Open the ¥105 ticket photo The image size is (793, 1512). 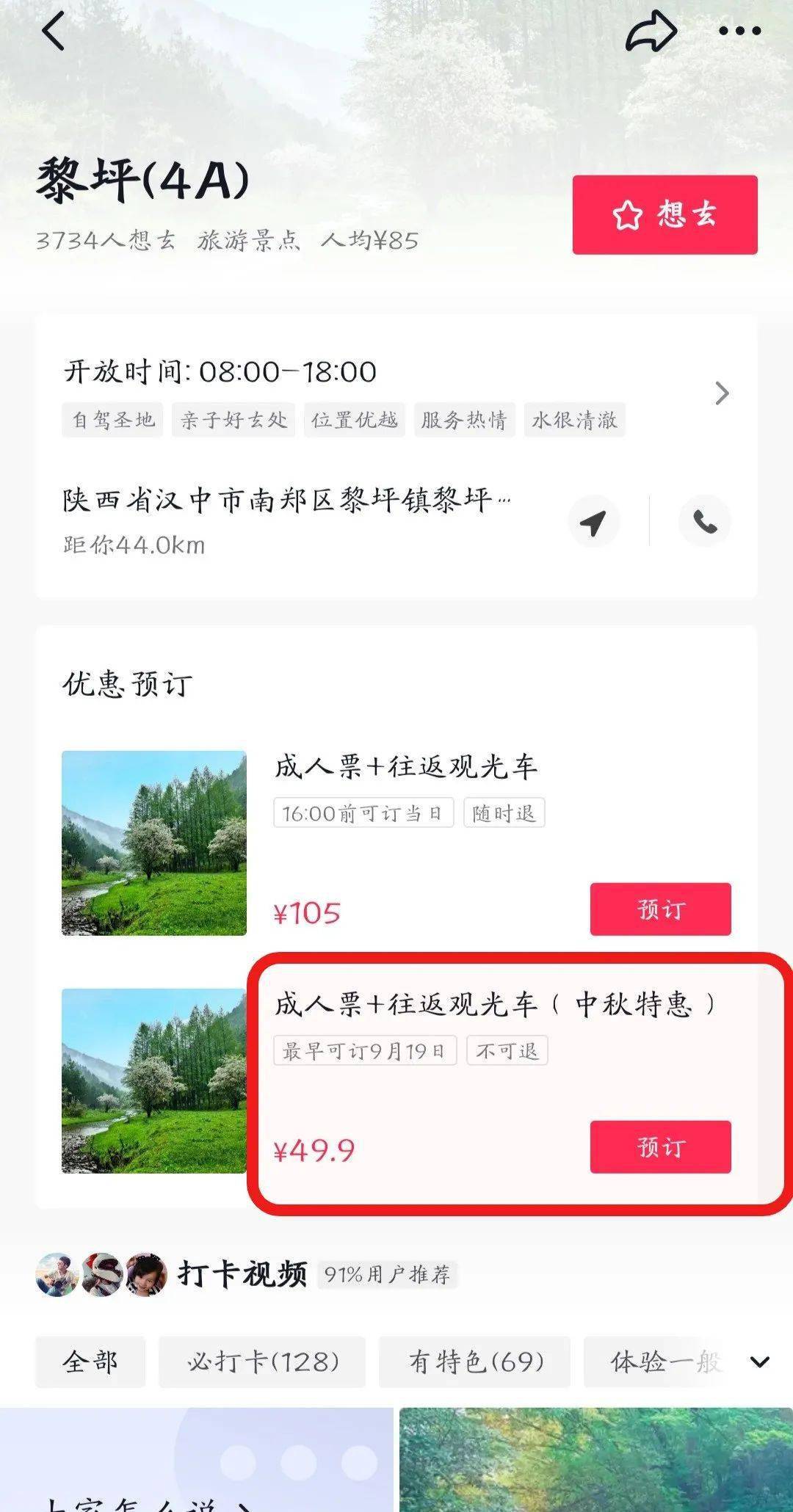[x=154, y=843]
